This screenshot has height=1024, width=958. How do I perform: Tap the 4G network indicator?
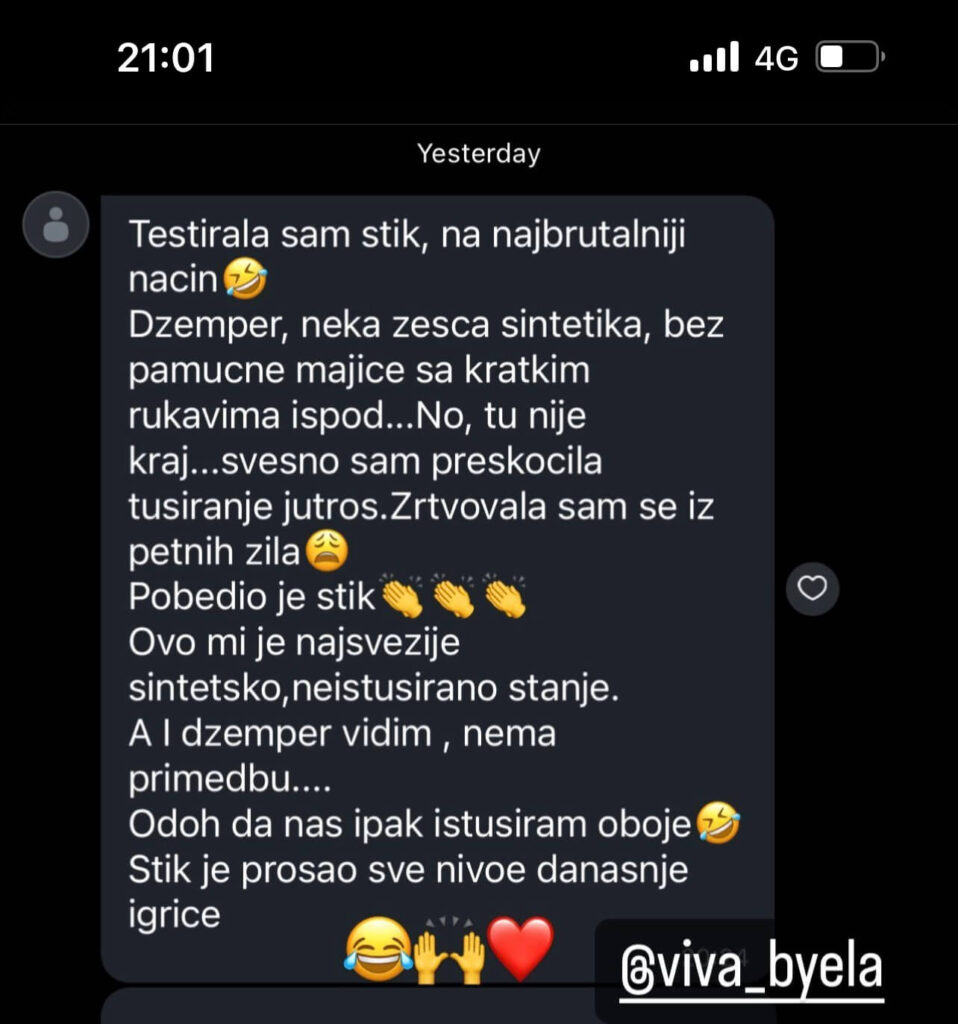coord(778,58)
